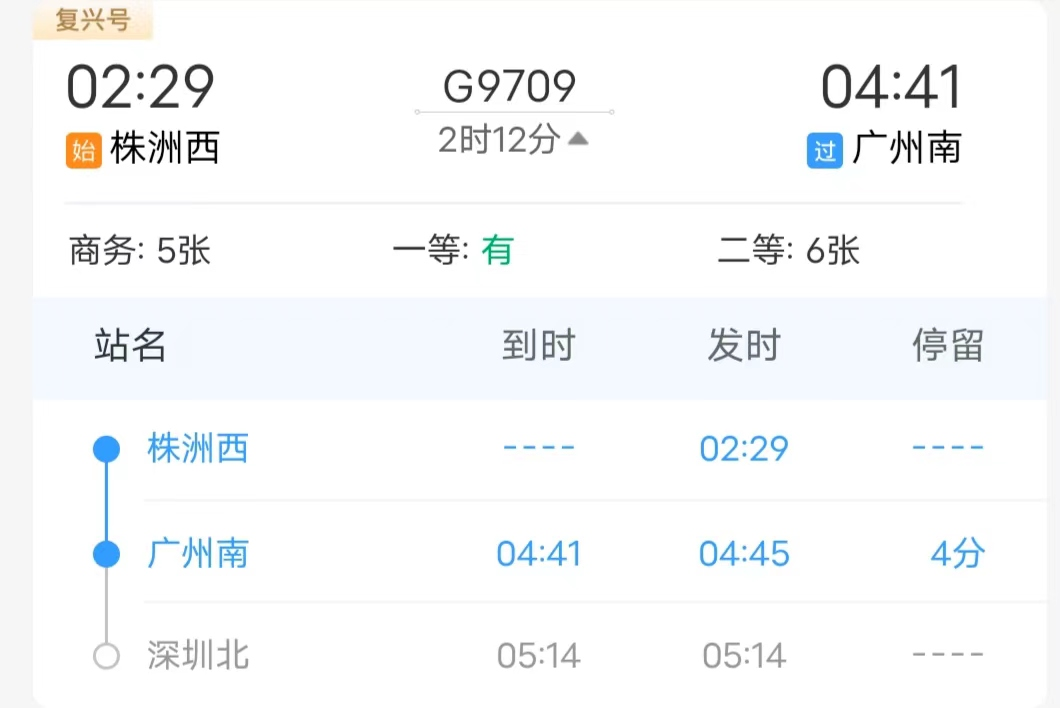The height and width of the screenshot is (708, 1060).
Task: Collapse the stop list via 2时12分 arrow
Action: pyautogui.click(x=578, y=140)
